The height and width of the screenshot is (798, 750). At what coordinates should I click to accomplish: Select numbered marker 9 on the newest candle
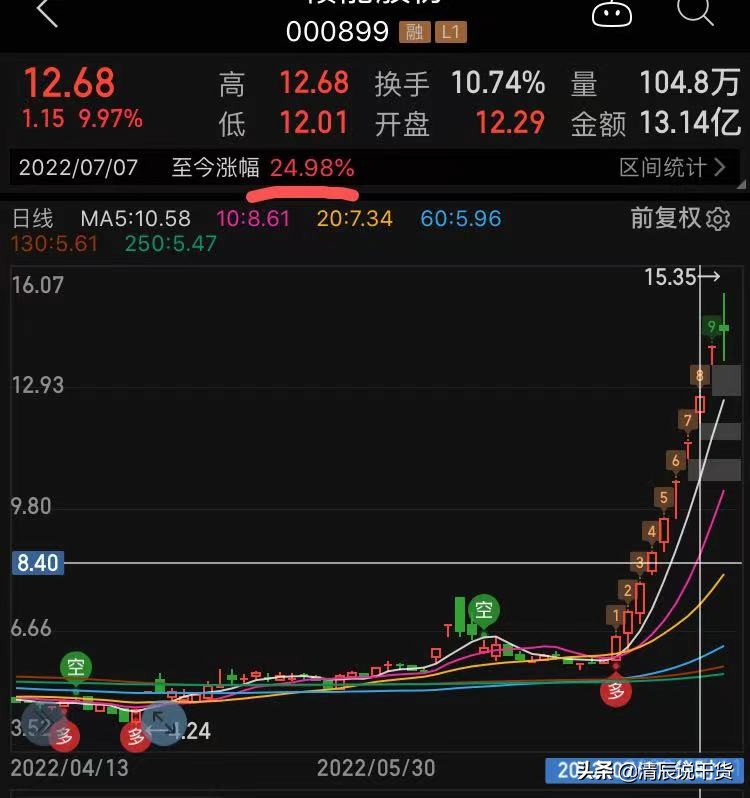pyautogui.click(x=712, y=326)
